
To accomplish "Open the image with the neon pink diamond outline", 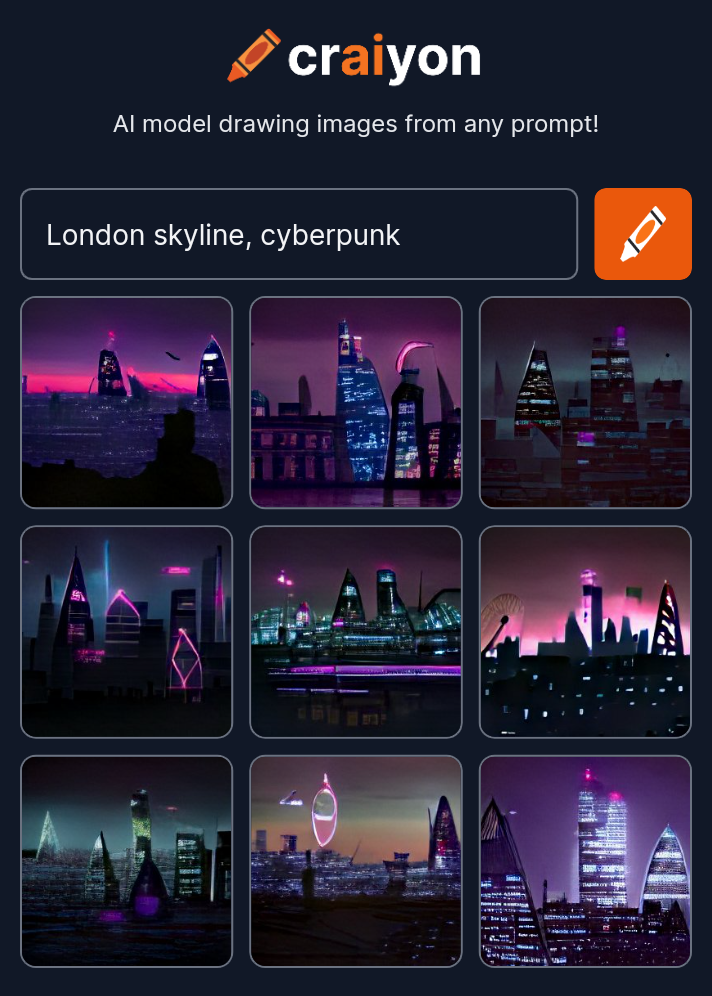I will click(x=126, y=632).
